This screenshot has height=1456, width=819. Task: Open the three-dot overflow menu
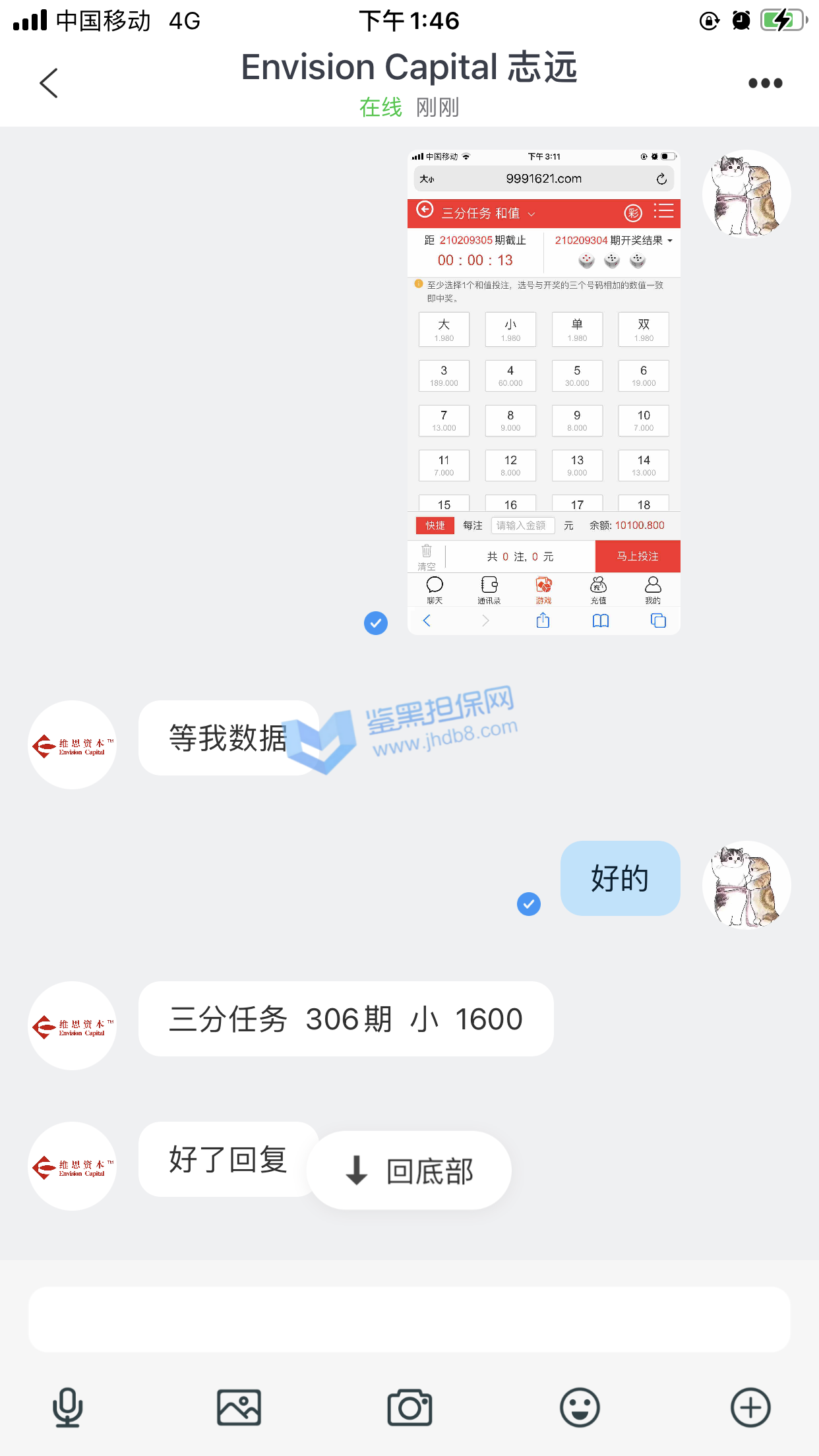pos(765,83)
